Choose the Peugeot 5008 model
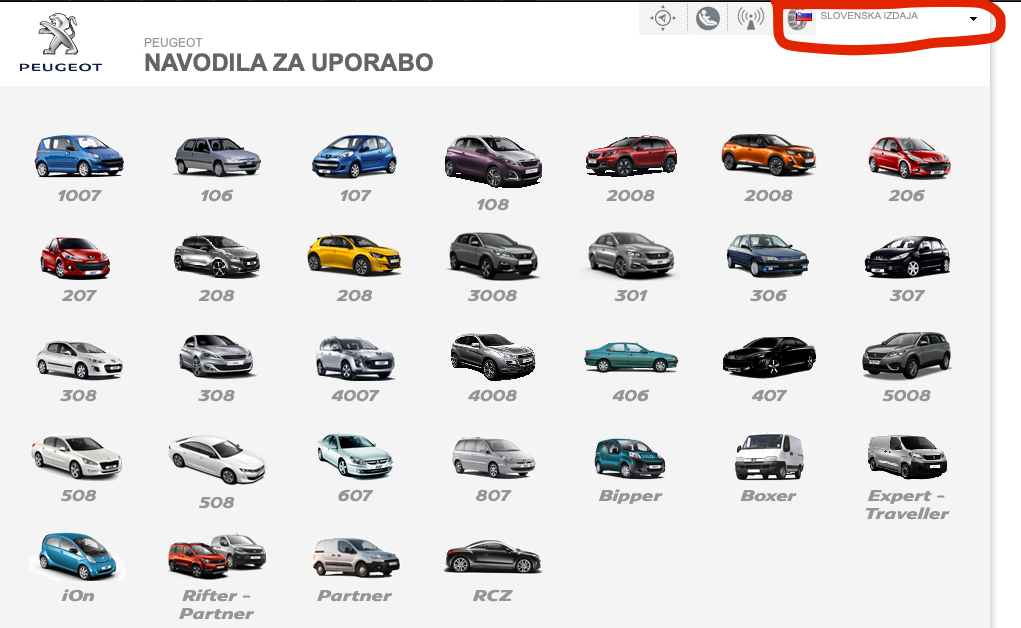This screenshot has width=1021, height=628. [x=907, y=367]
